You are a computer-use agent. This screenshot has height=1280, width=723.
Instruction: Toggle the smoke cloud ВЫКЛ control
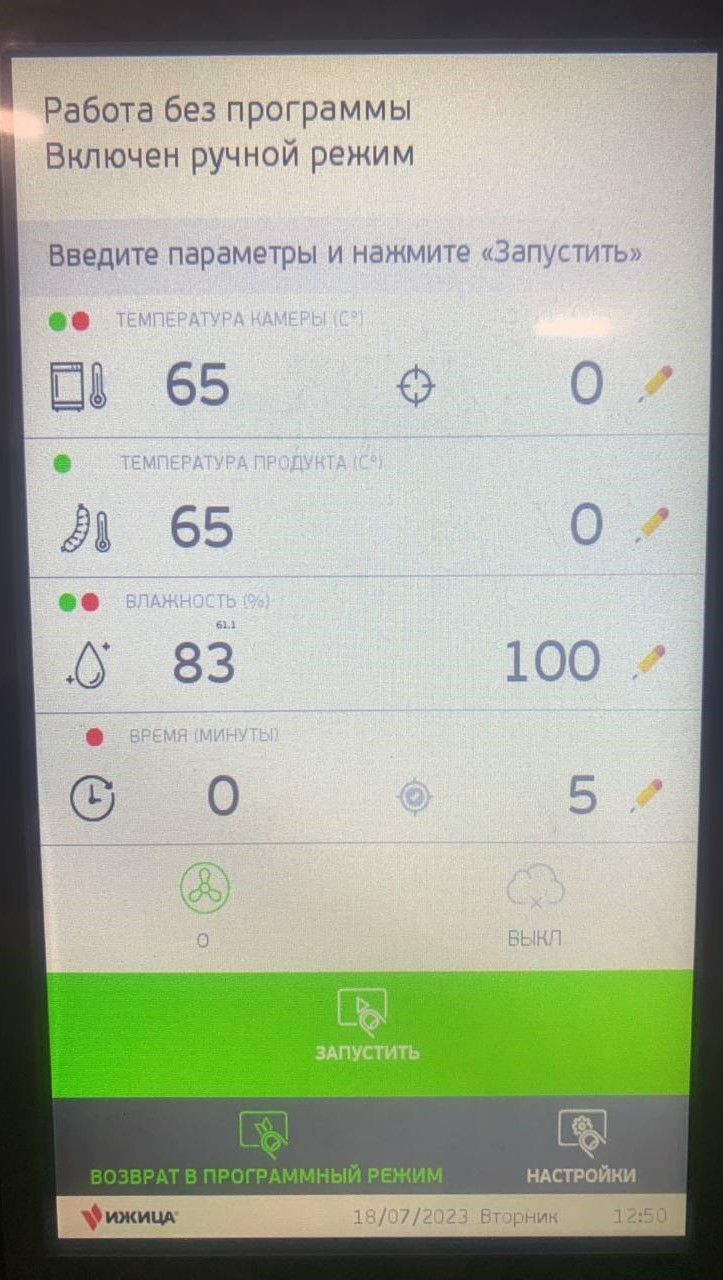pyautogui.click(x=535, y=889)
